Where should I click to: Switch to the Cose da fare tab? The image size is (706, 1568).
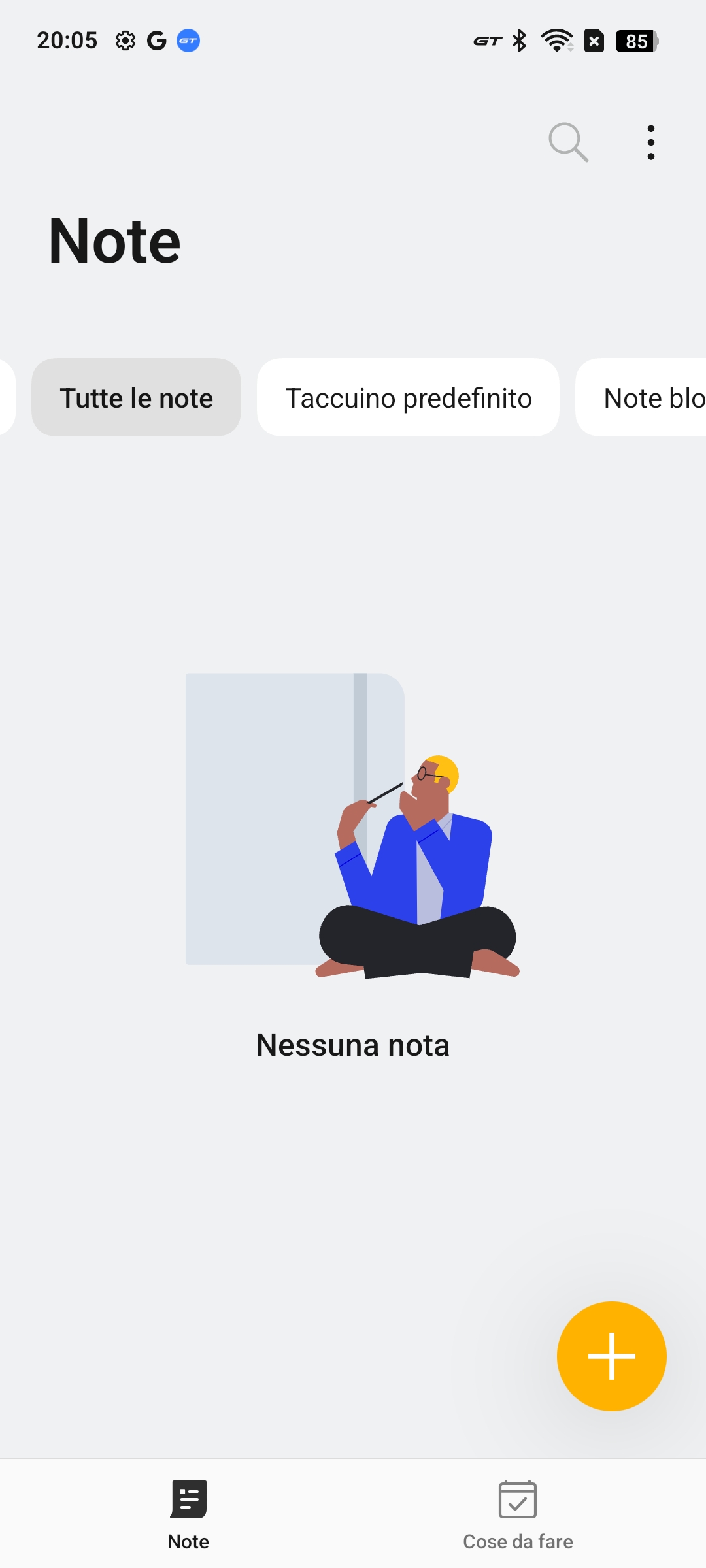click(518, 1514)
